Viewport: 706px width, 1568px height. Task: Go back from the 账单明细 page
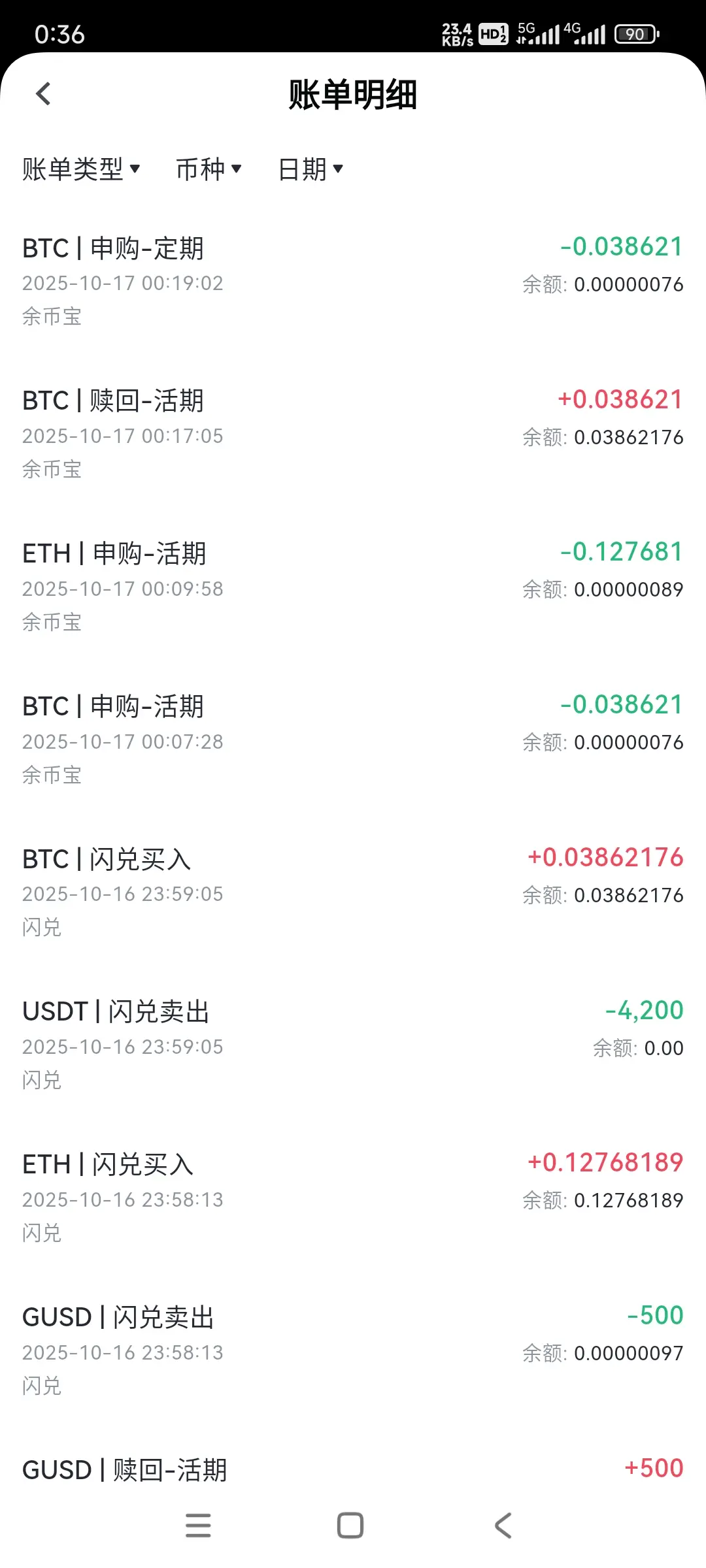pyautogui.click(x=44, y=94)
